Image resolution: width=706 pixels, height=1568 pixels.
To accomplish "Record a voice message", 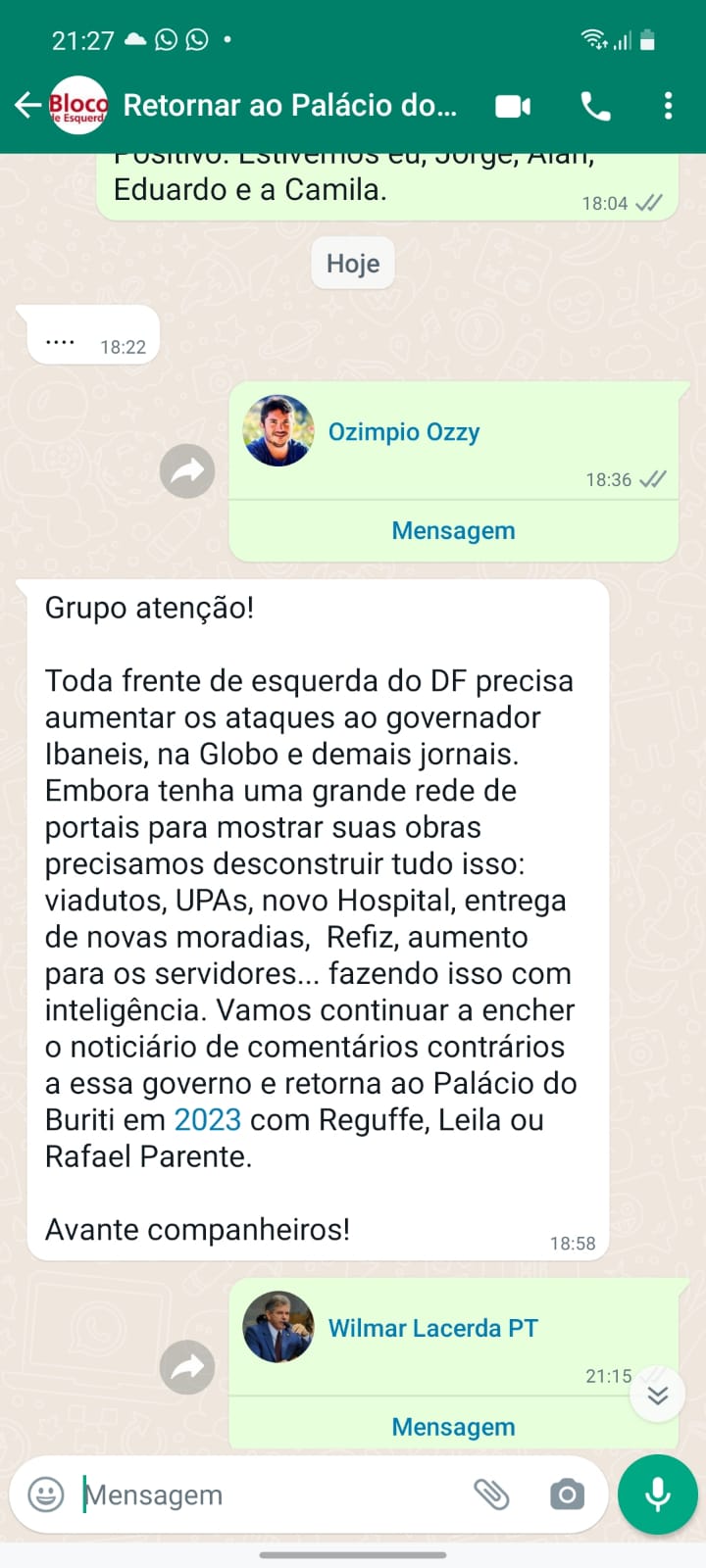I will (657, 1494).
